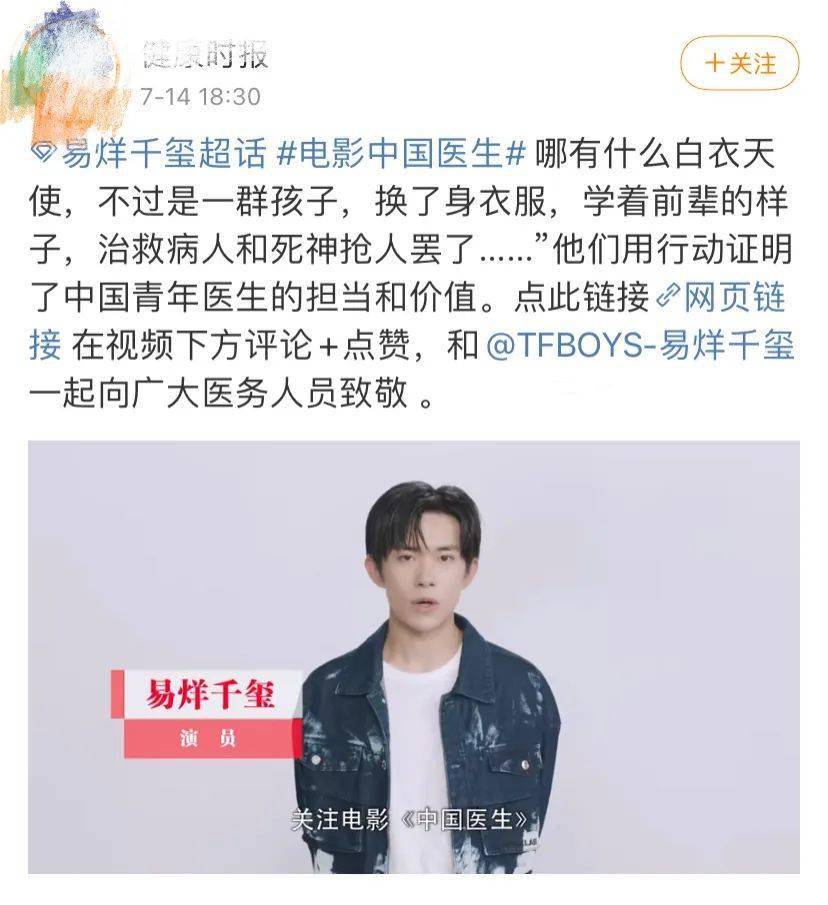Follow the account with +关注 button
The width and height of the screenshot is (828, 905).
click(739, 64)
